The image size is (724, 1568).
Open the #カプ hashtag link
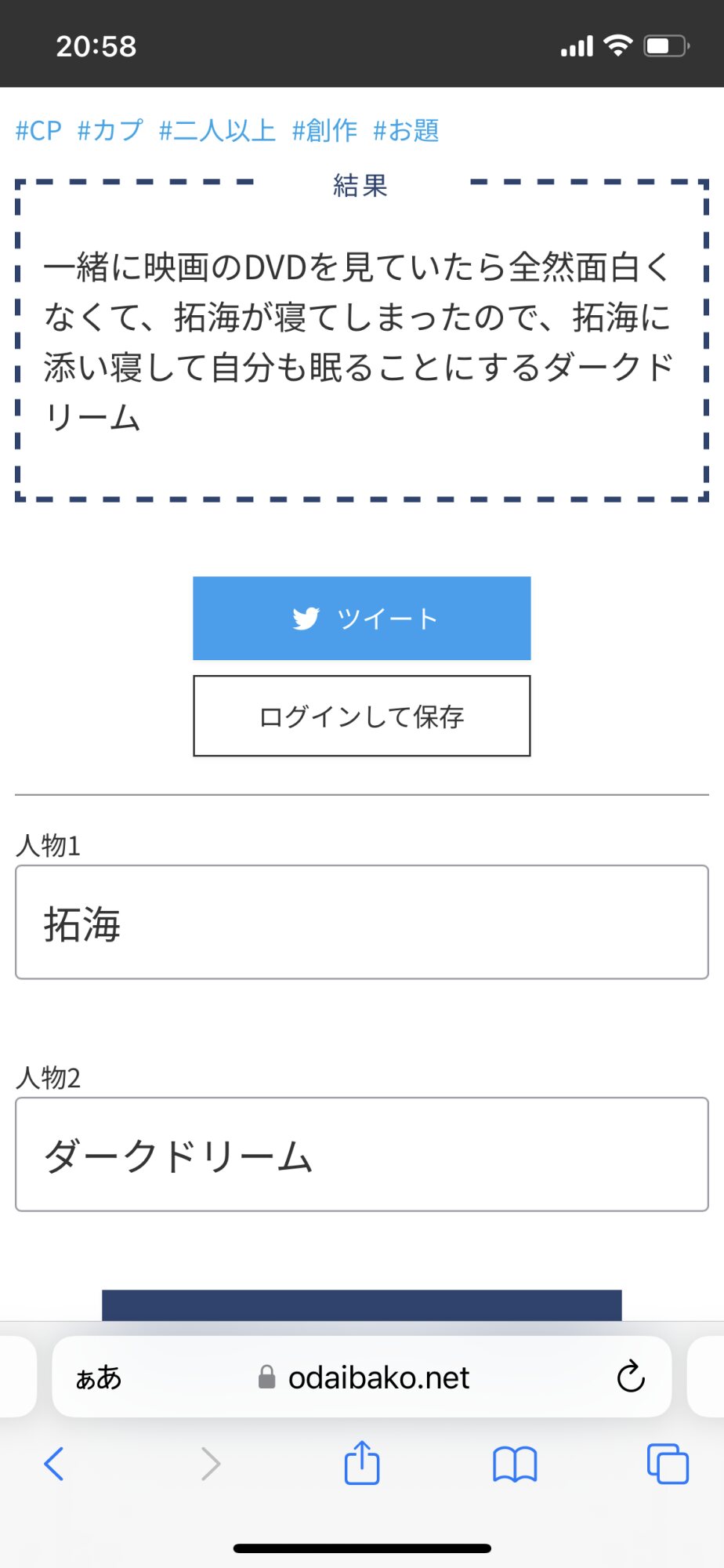tap(110, 130)
